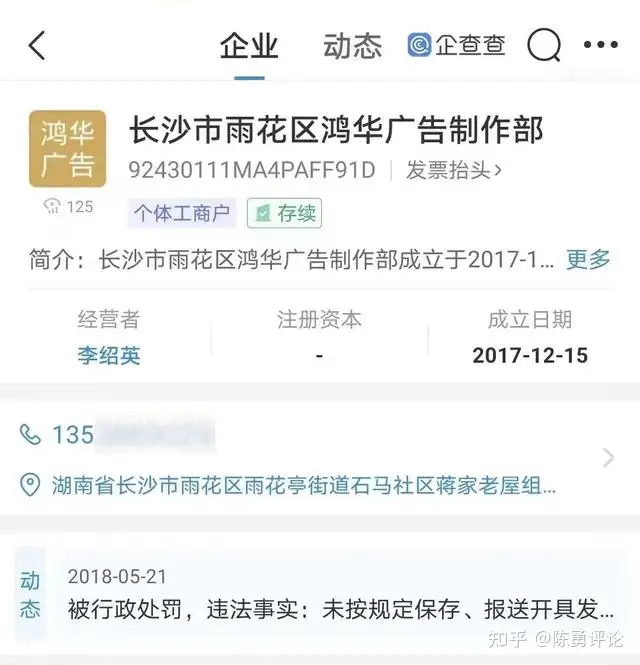The image size is (640, 665).
Task: Go back using the top-left arrow
Action: (x=37, y=45)
